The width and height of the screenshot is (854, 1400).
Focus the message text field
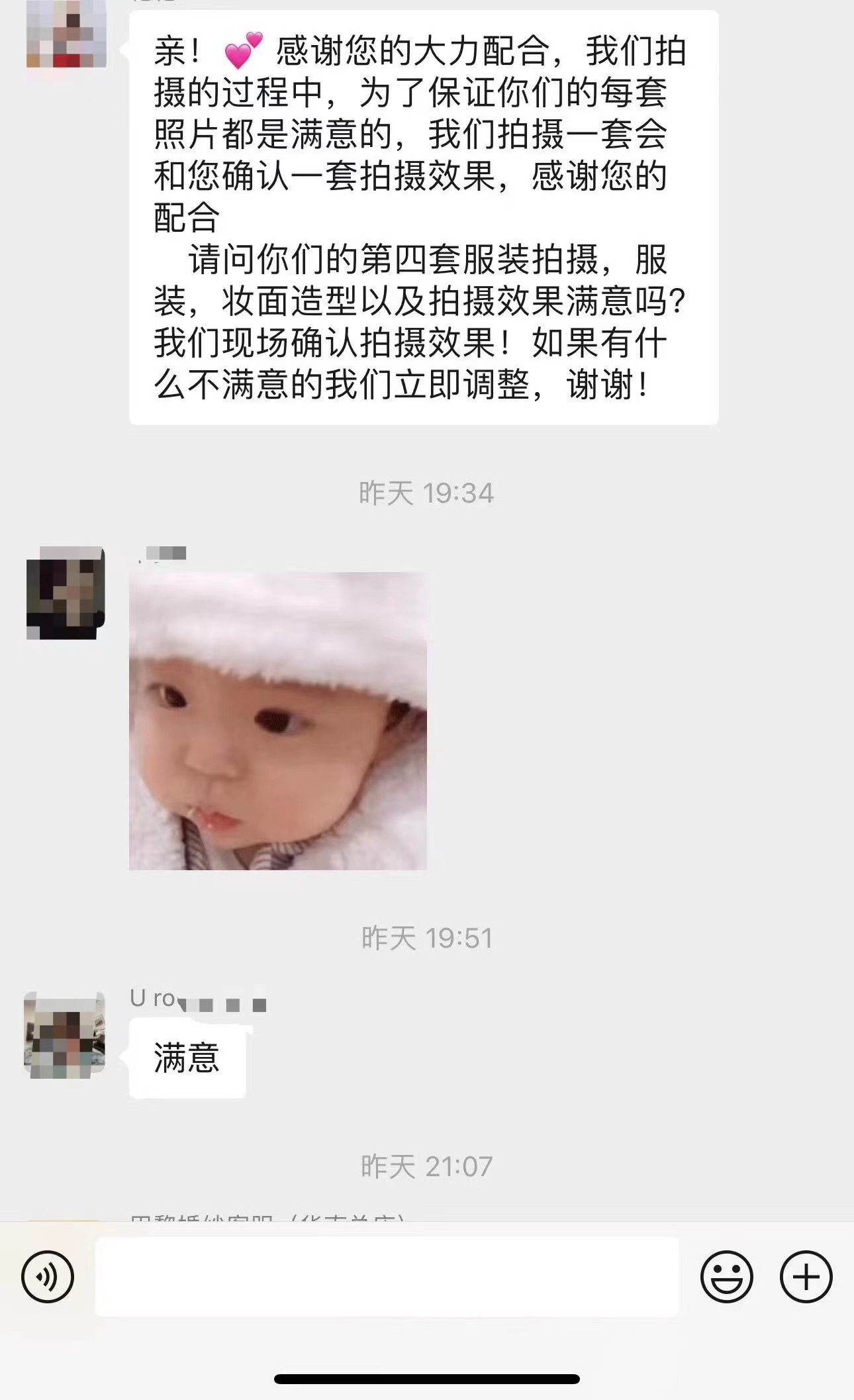click(x=387, y=1277)
